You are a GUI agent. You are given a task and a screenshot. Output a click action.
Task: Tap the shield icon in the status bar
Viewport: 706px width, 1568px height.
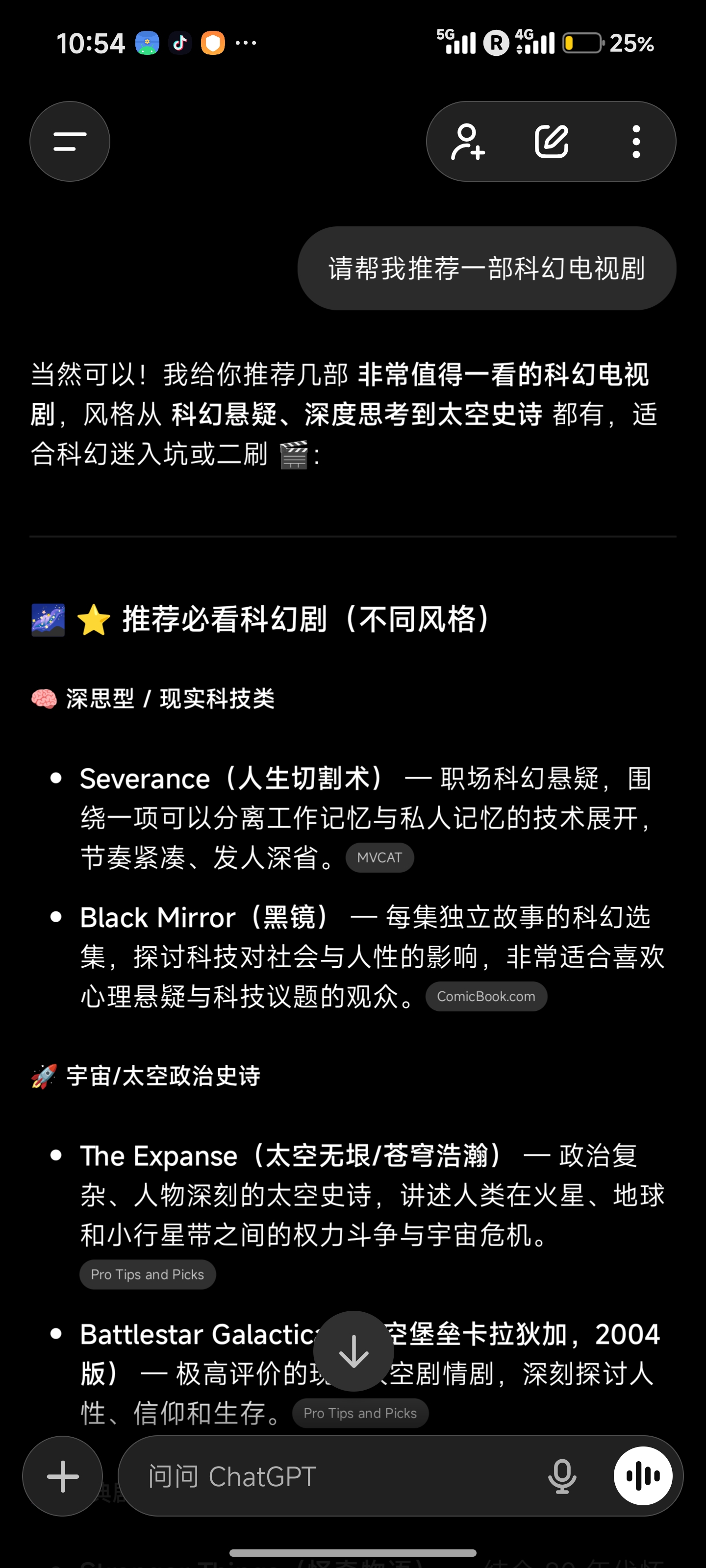(212, 42)
